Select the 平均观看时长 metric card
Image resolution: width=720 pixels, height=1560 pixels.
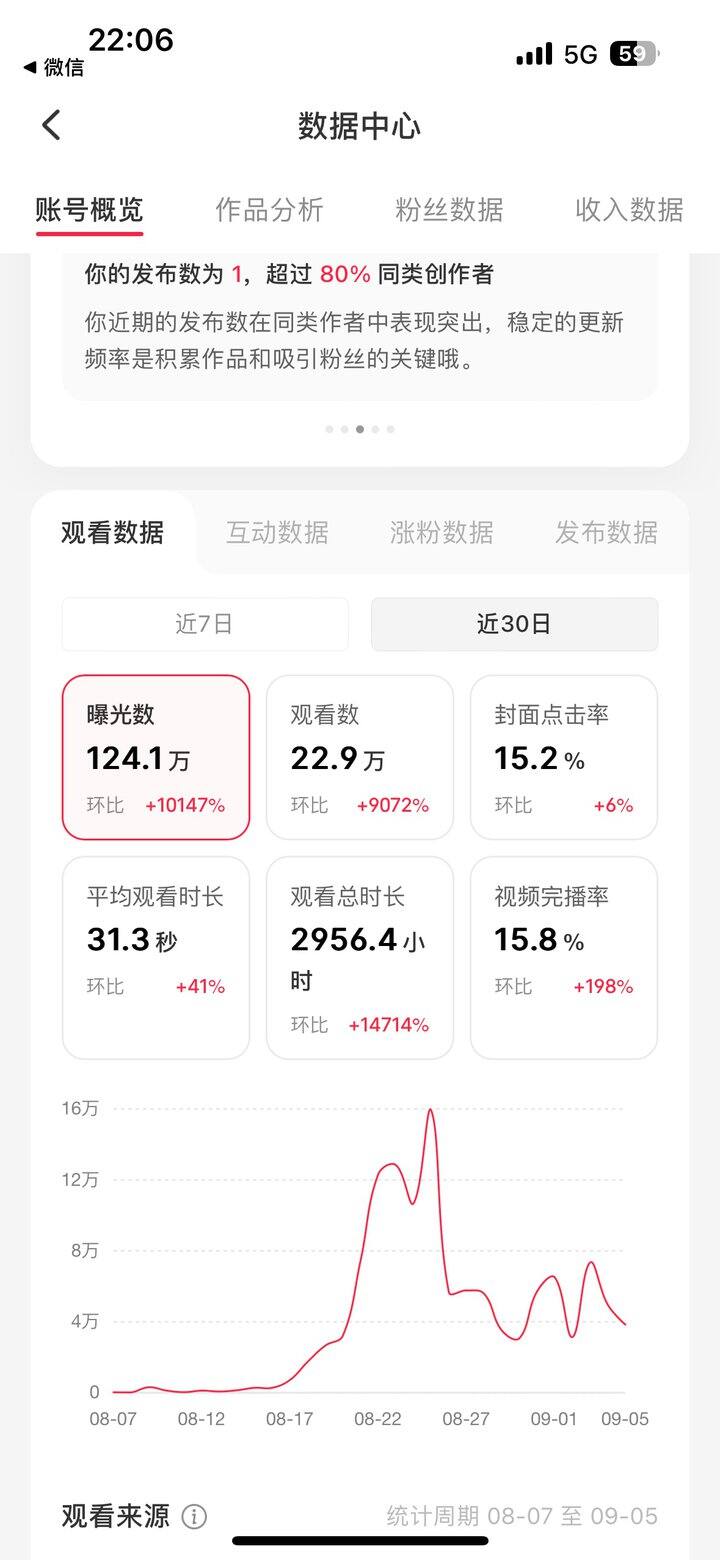coord(156,958)
